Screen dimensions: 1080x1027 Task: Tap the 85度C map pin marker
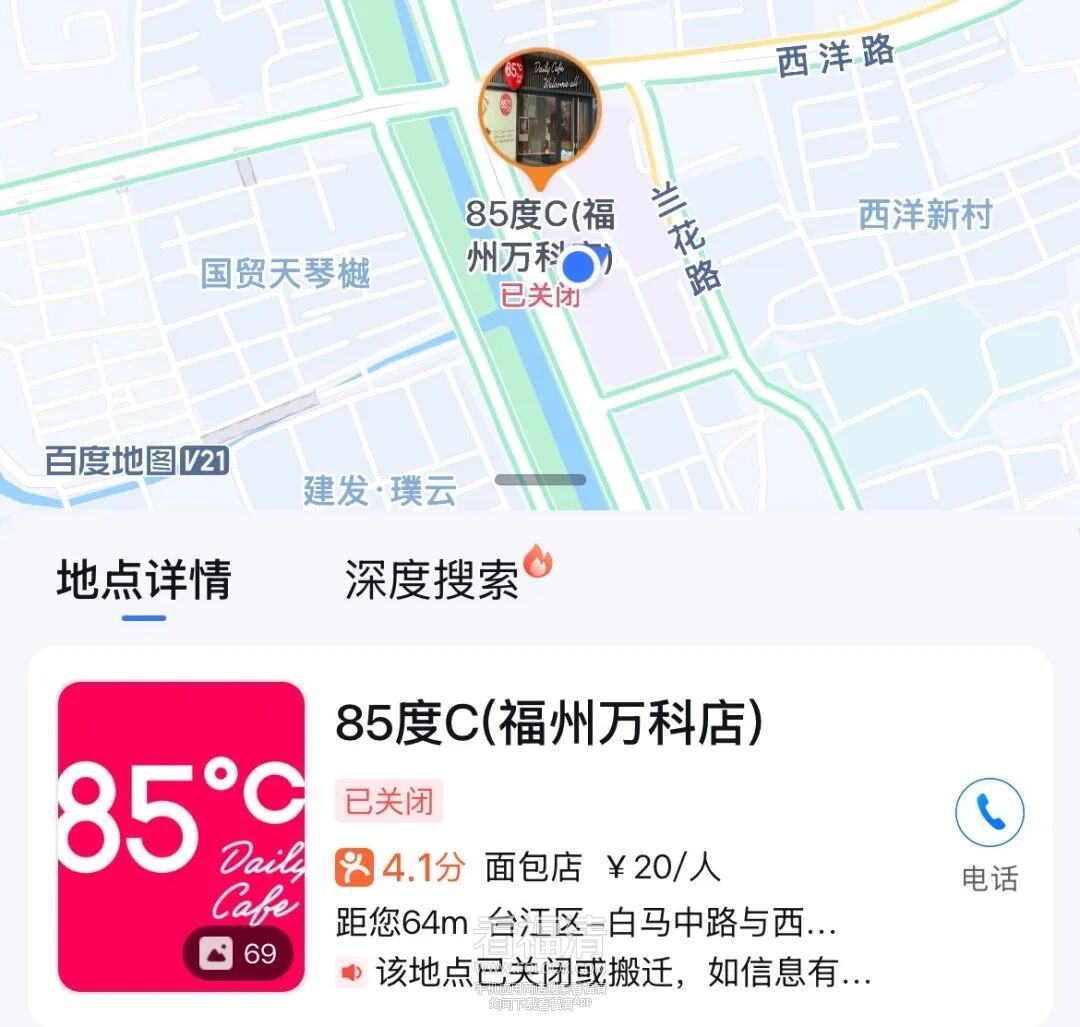click(540, 112)
